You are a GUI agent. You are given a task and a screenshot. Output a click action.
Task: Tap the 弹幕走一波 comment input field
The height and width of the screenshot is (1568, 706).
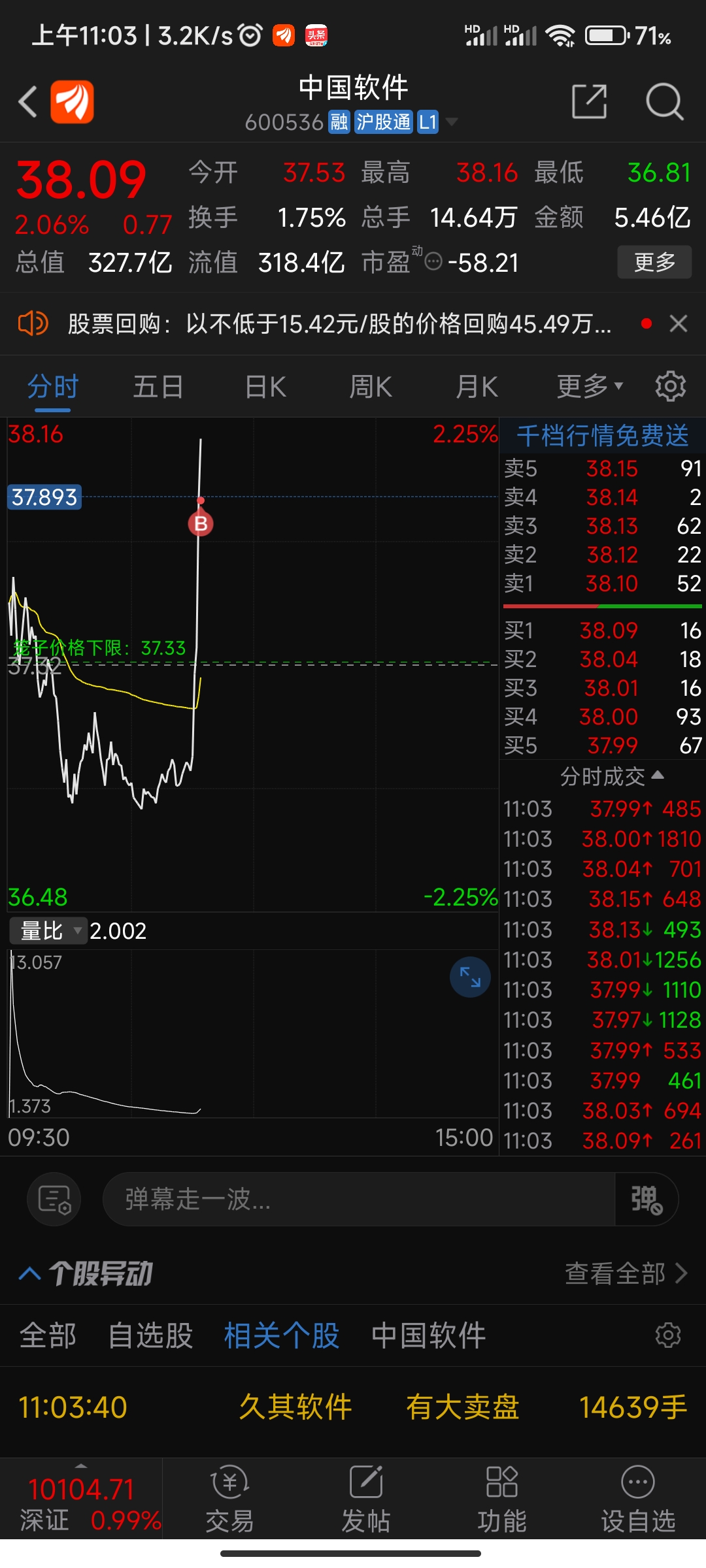click(x=358, y=1199)
